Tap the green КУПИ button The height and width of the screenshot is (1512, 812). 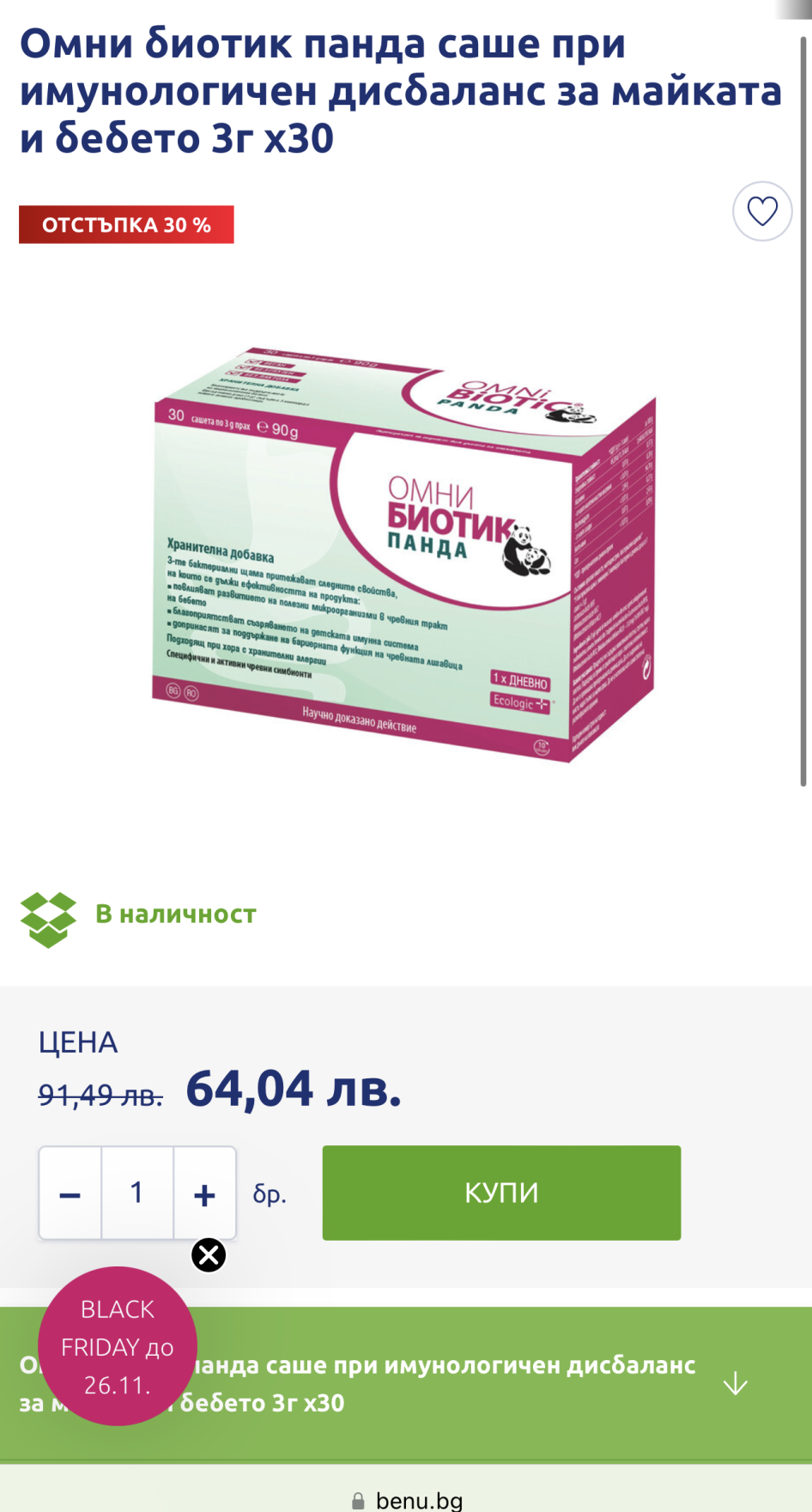pos(501,1193)
